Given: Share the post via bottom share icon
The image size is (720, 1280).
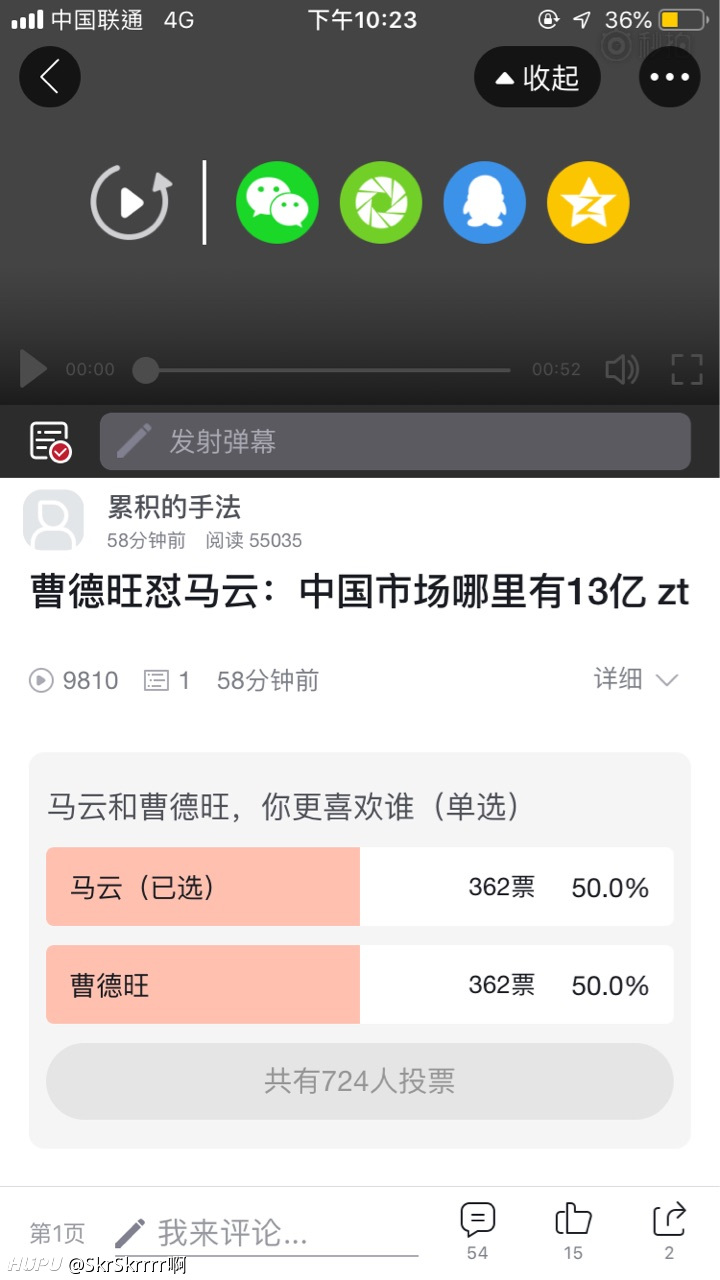Looking at the screenshot, I should 669,1231.
